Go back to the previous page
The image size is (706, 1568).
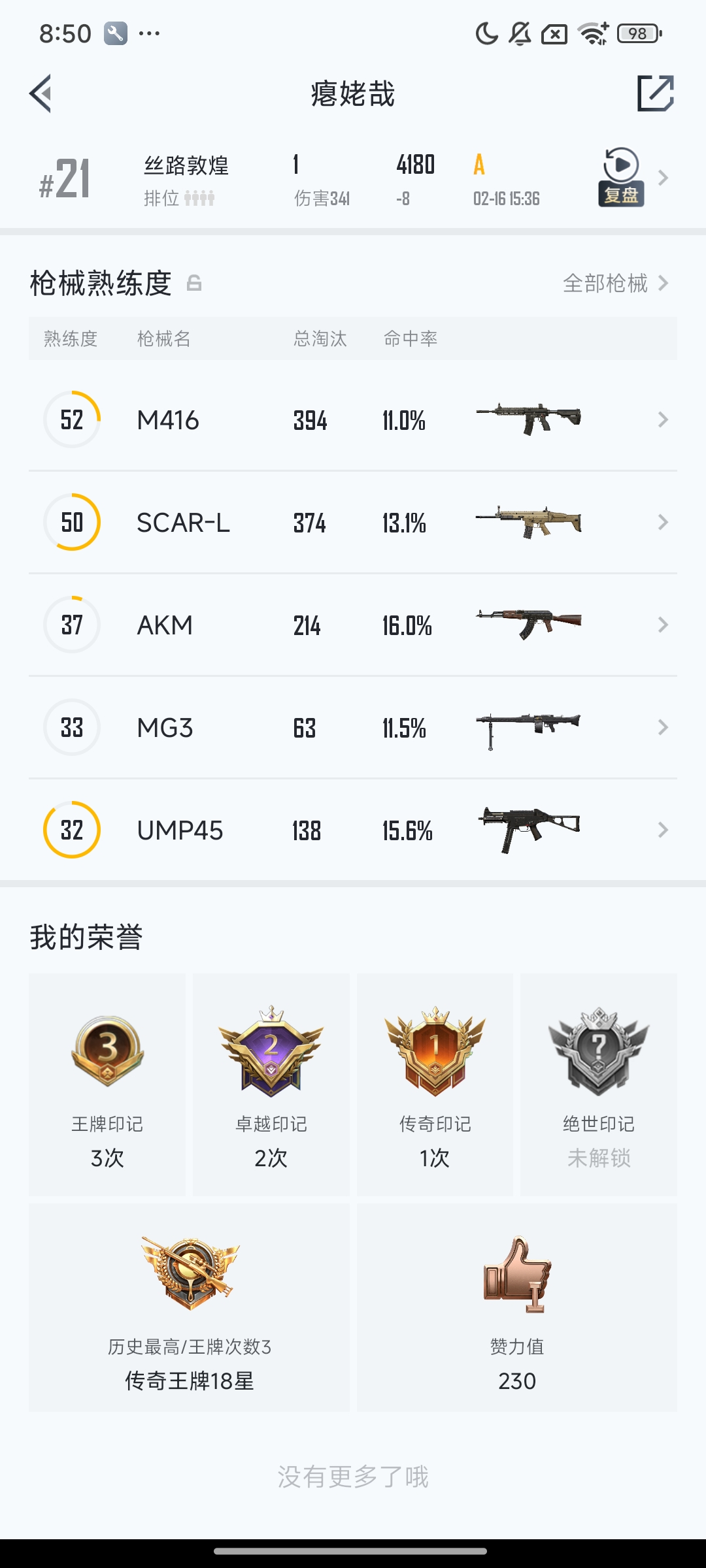pyautogui.click(x=41, y=93)
